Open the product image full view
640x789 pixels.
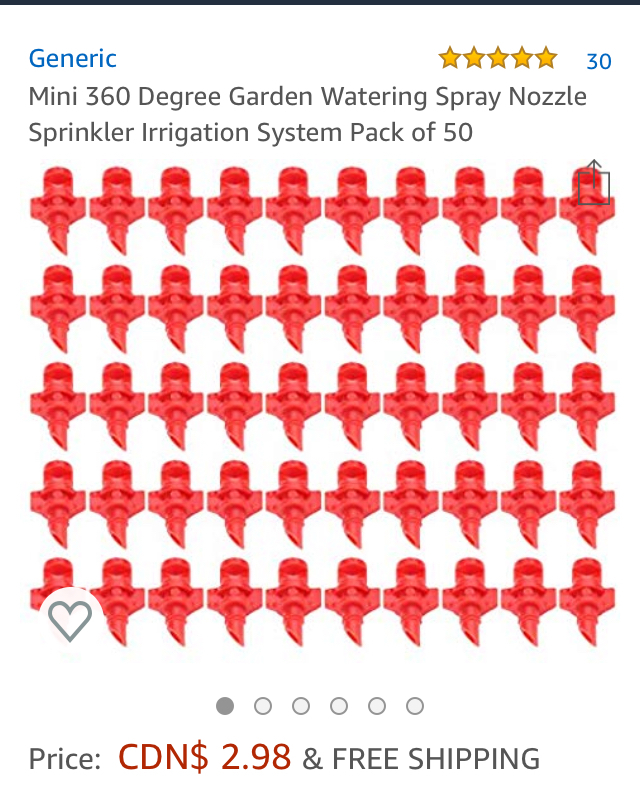coord(320,400)
